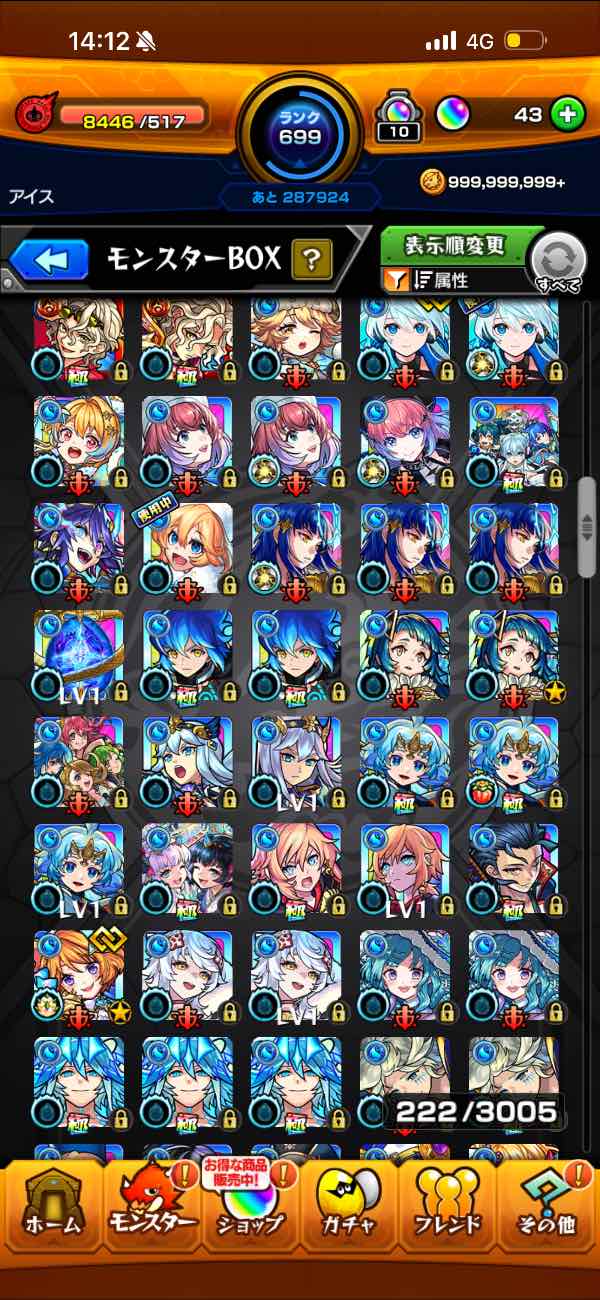600x1300 pixels.
Task: Open the 表示順変更 sort order button
Action: pyautogui.click(x=455, y=245)
